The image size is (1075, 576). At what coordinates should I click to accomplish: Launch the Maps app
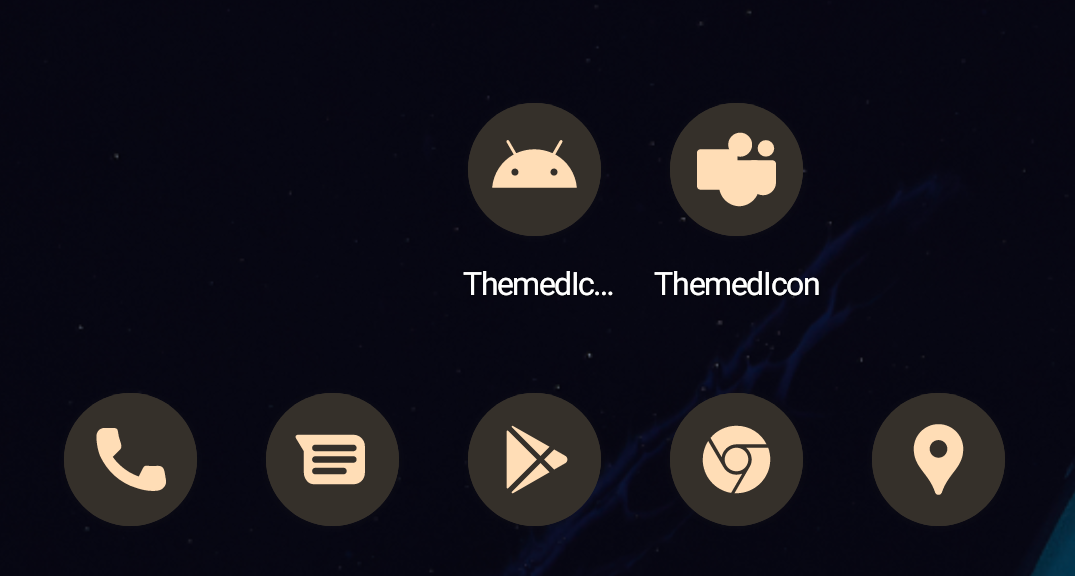(938, 459)
